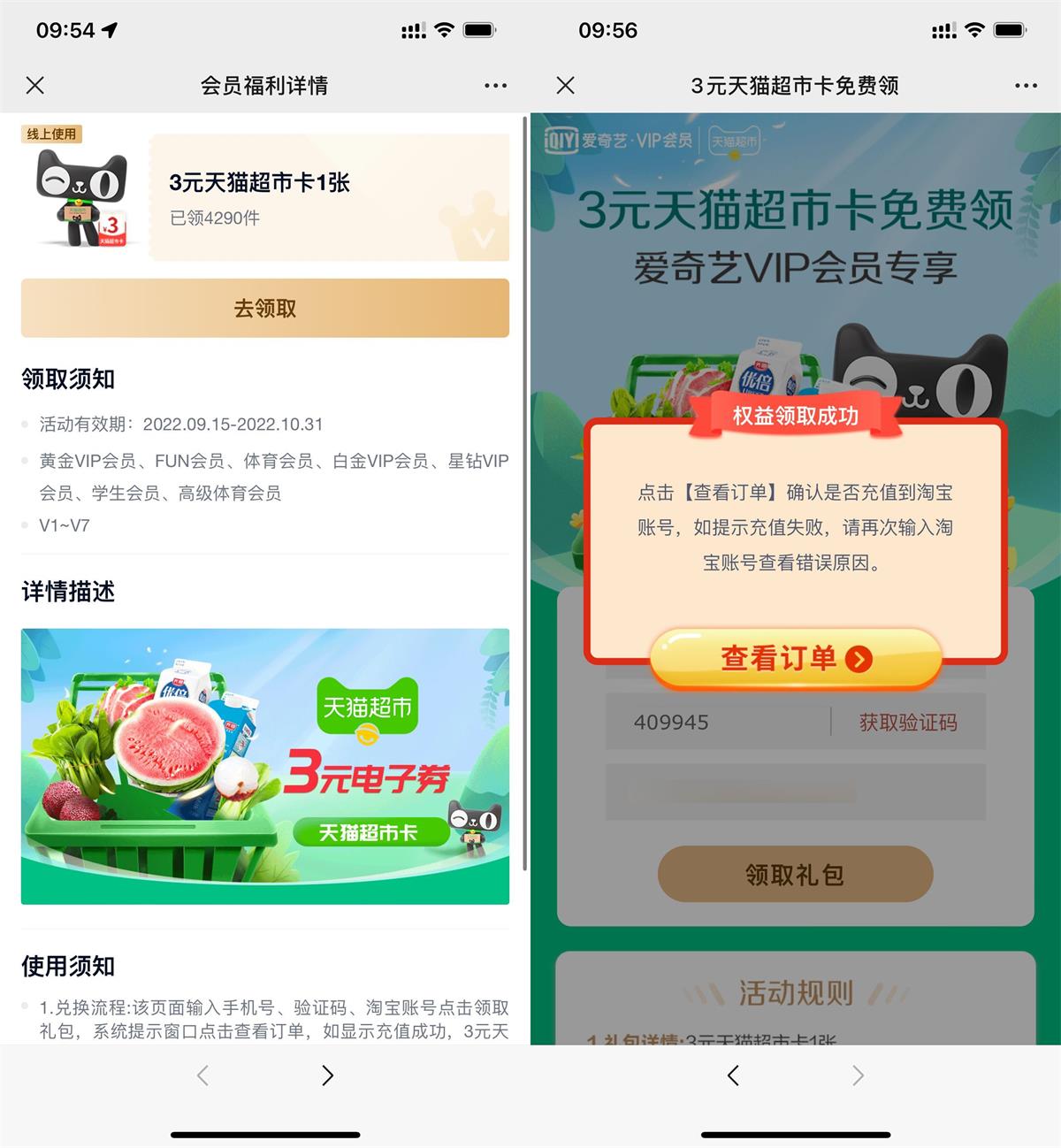
Task: Close the 3元天猫超市卡免费领 page
Action: [566, 85]
